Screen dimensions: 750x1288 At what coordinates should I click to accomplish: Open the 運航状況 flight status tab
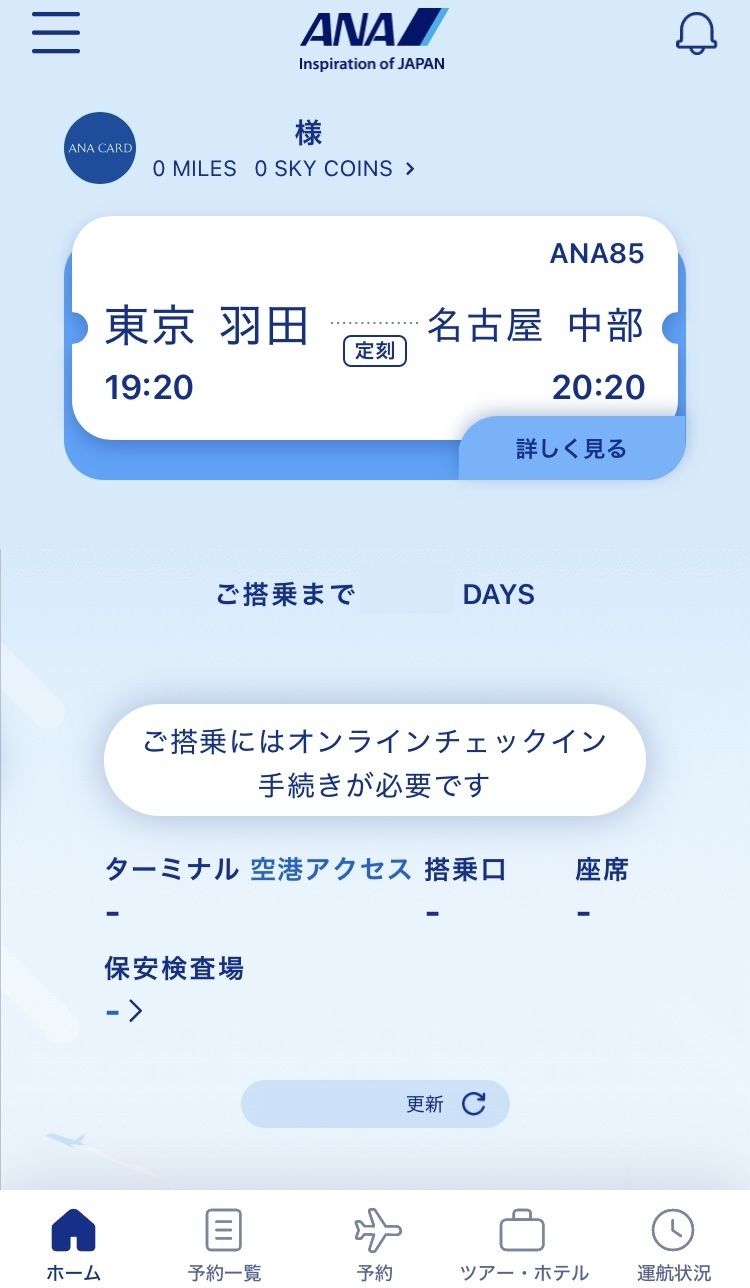click(674, 1243)
